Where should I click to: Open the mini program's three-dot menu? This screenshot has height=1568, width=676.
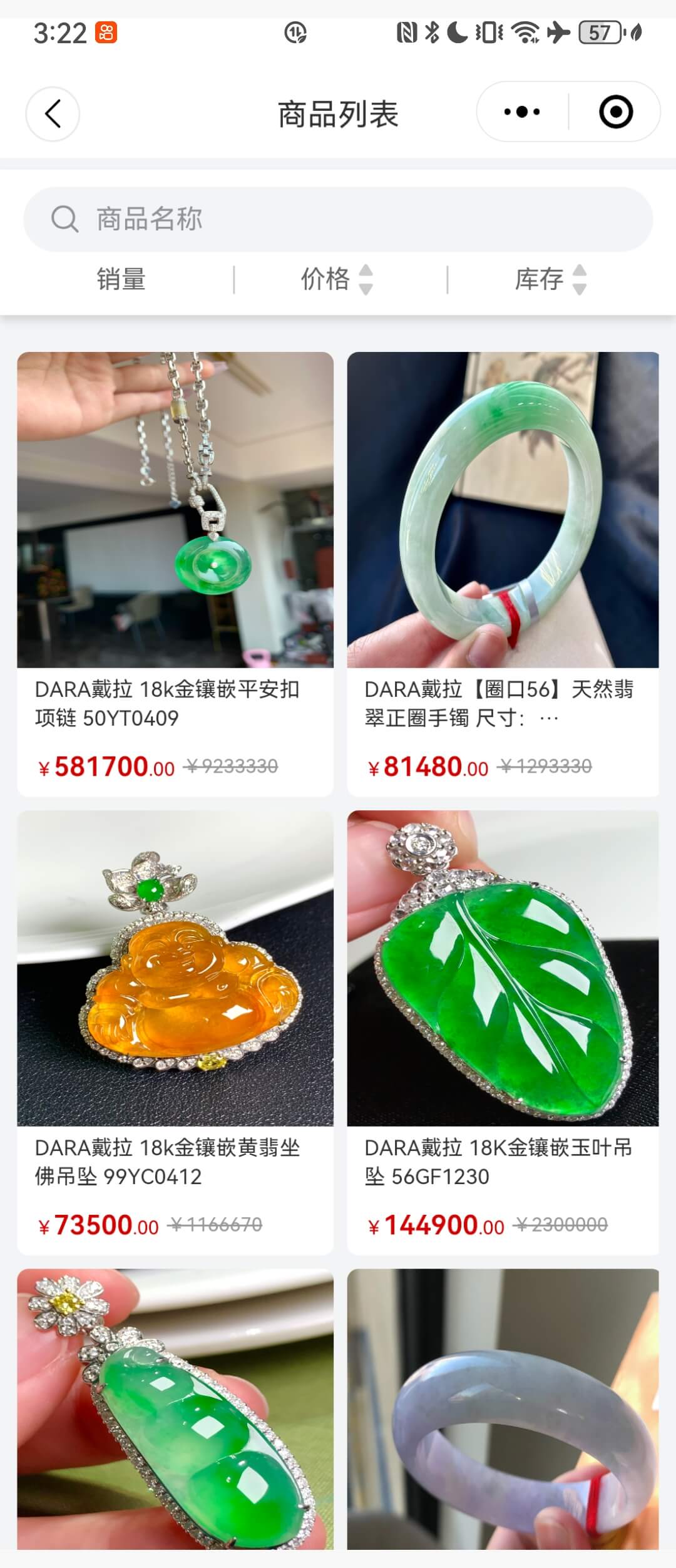click(x=522, y=112)
